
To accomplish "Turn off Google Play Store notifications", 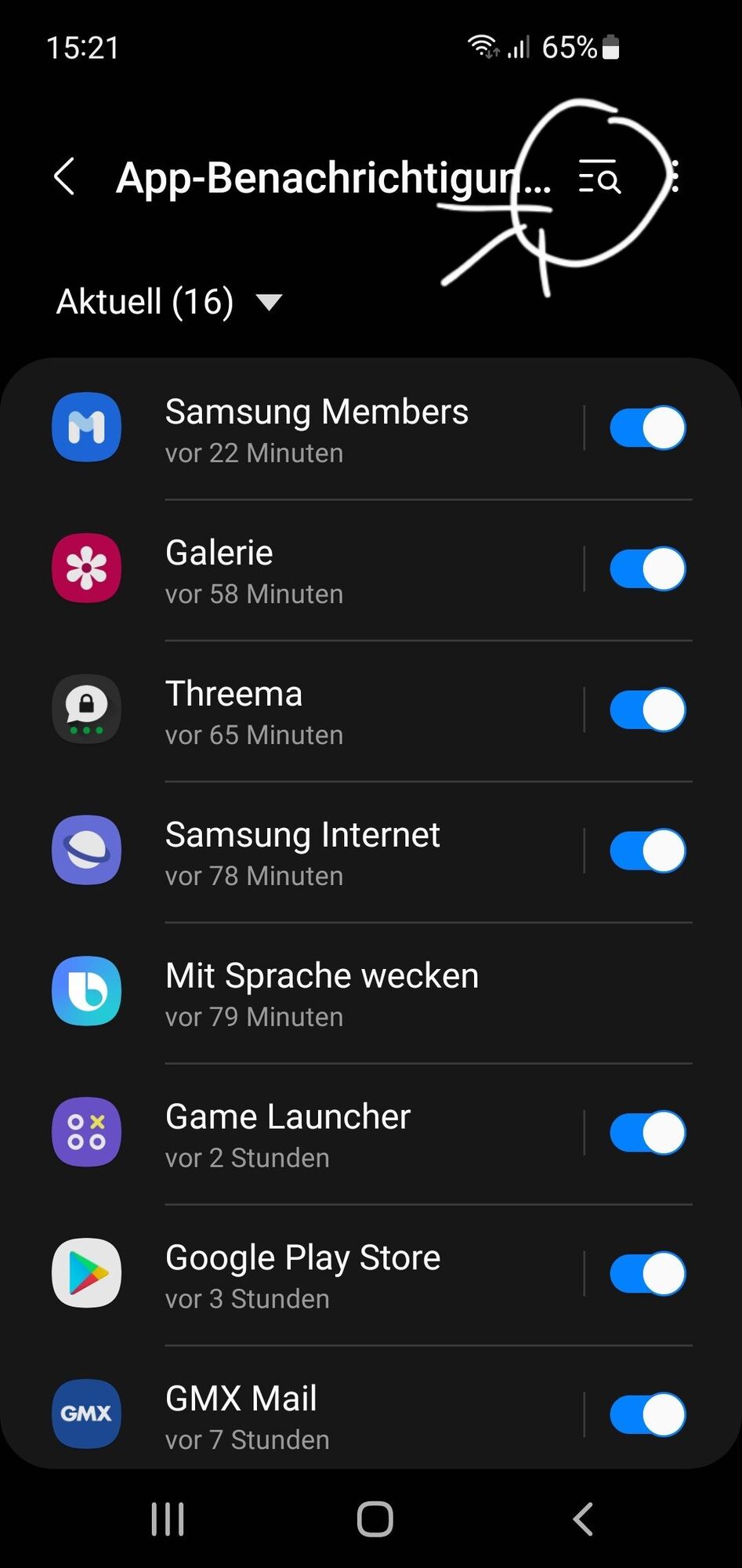I will 647,1275.
